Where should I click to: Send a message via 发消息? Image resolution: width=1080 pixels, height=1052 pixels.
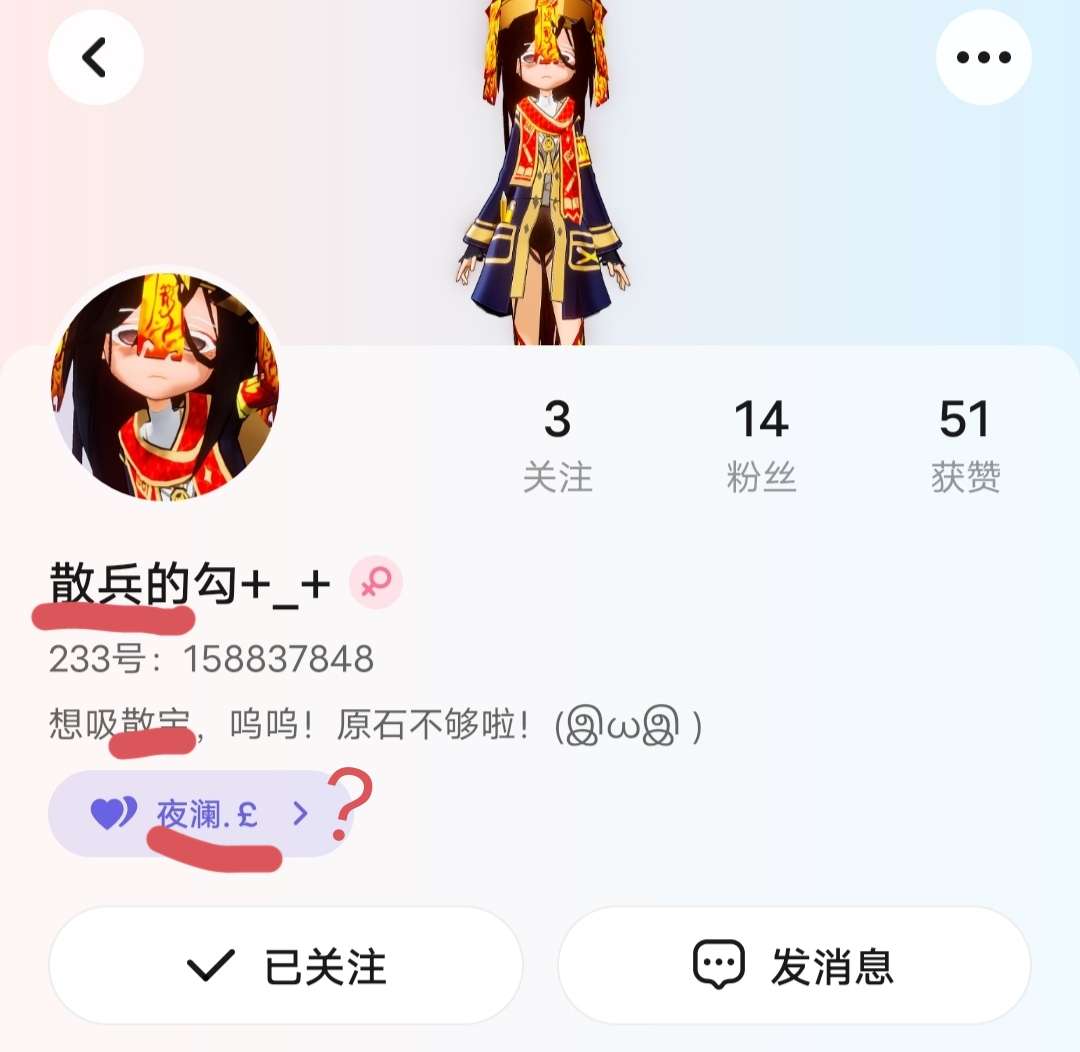tap(794, 966)
